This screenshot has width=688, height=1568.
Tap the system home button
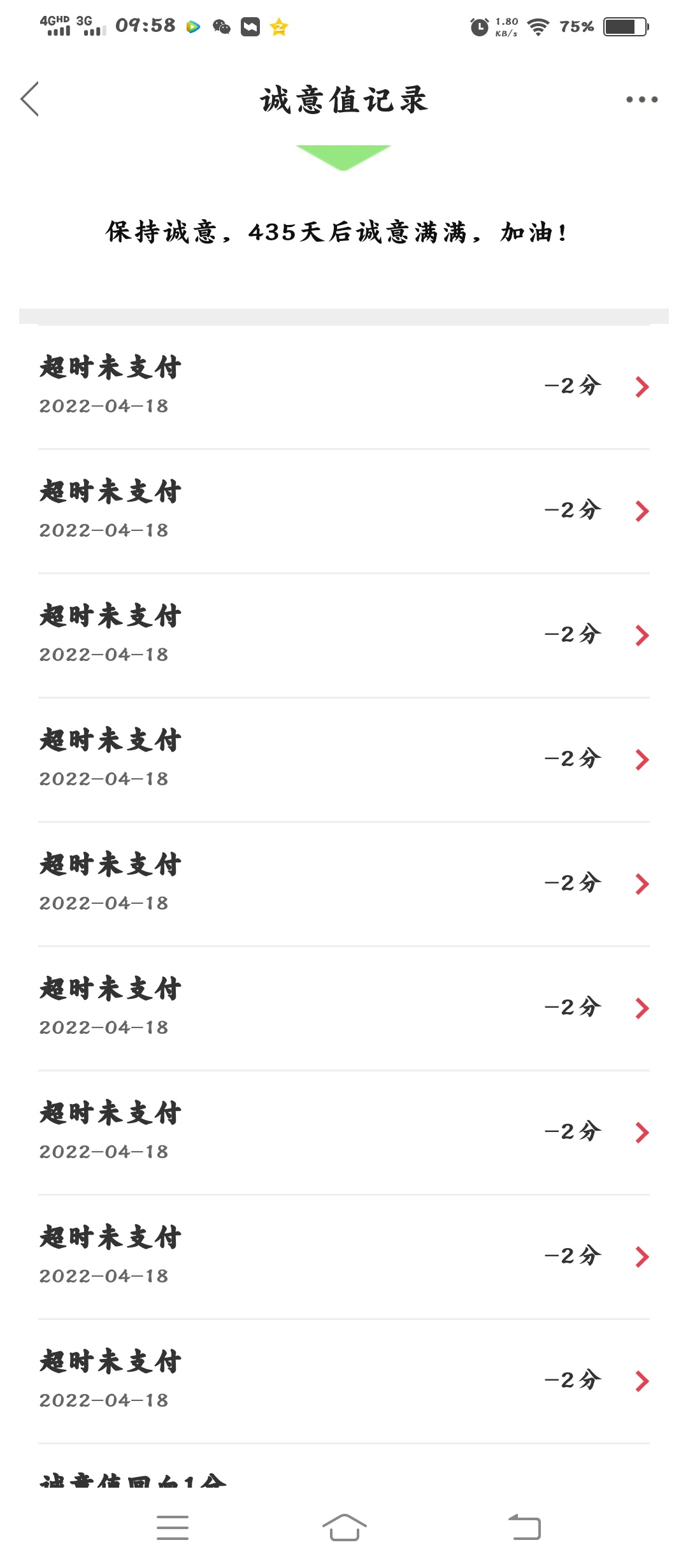click(x=344, y=1527)
